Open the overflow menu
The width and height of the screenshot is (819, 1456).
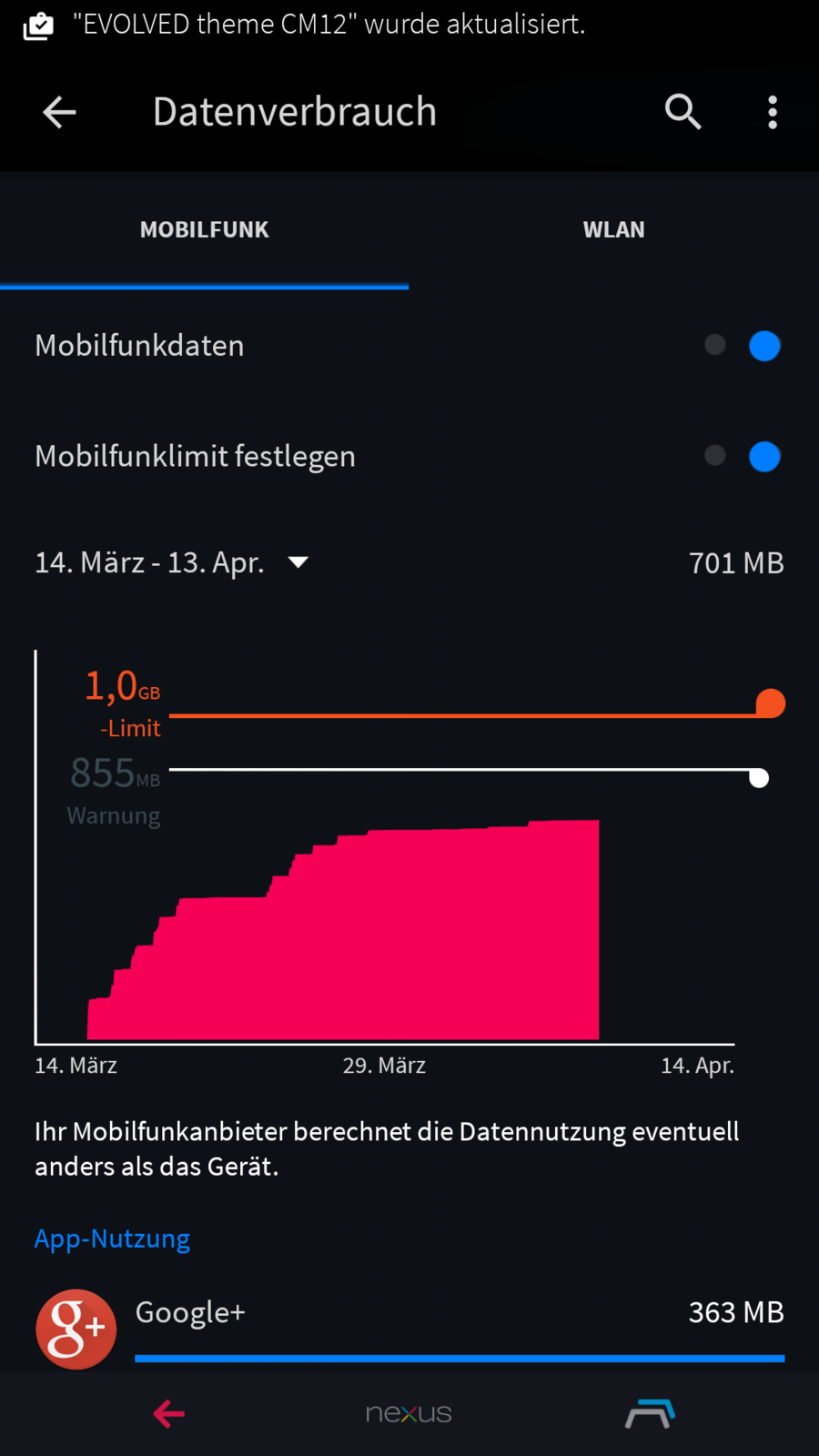coord(772,112)
